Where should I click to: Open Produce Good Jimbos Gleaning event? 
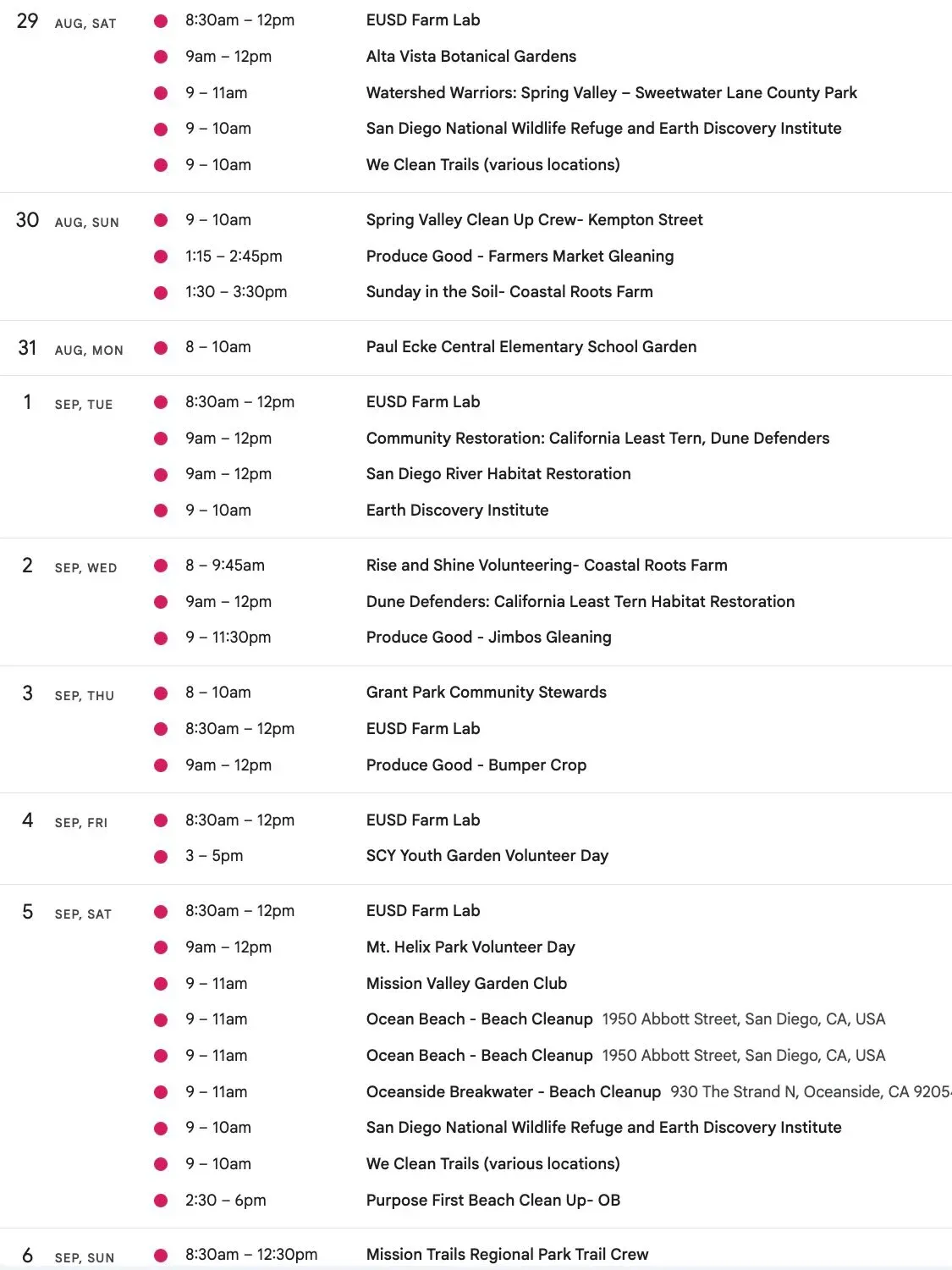click(488, 638)
